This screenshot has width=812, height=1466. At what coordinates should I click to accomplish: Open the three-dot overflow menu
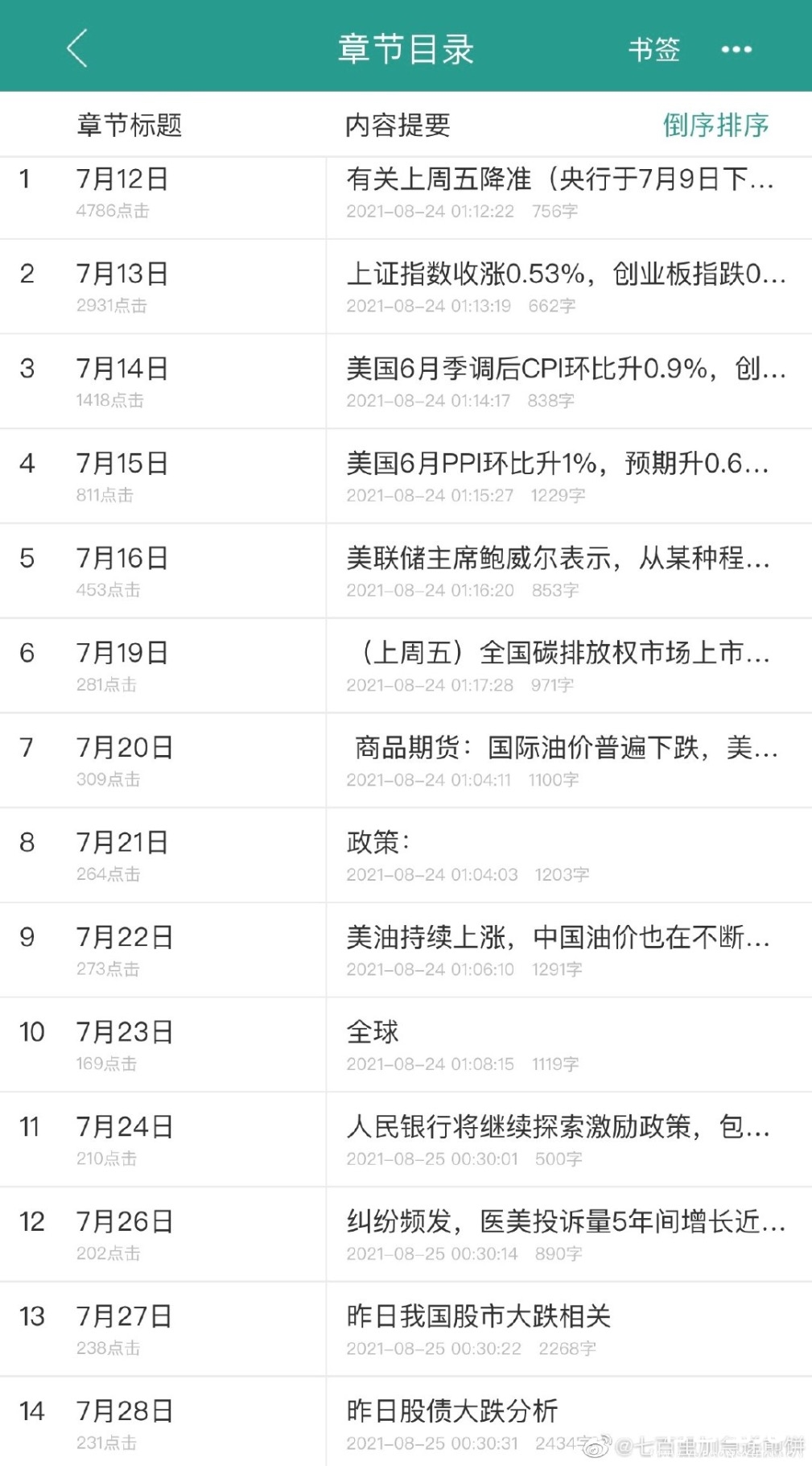pyautogui.click(x=736, y=49)
